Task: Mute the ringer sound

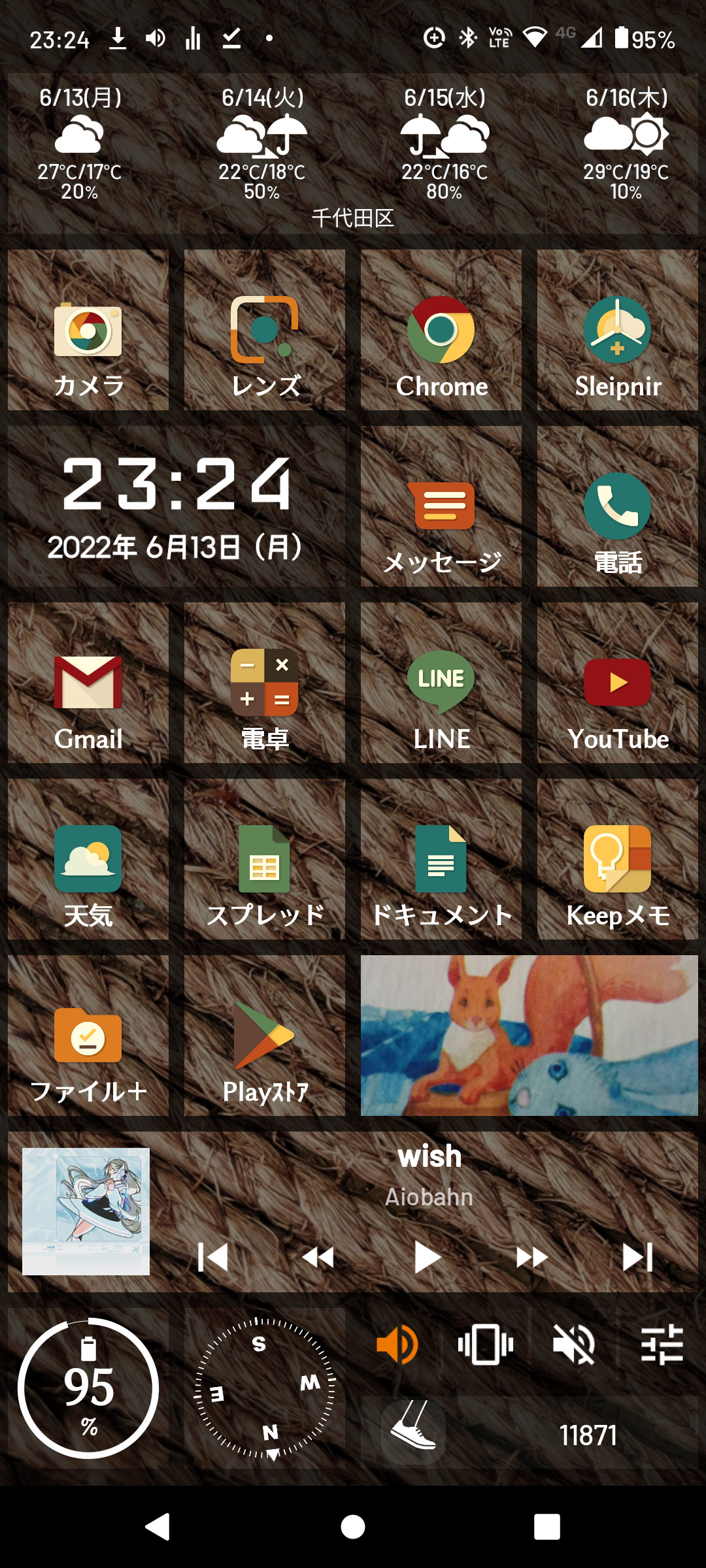Action: 574,1345
